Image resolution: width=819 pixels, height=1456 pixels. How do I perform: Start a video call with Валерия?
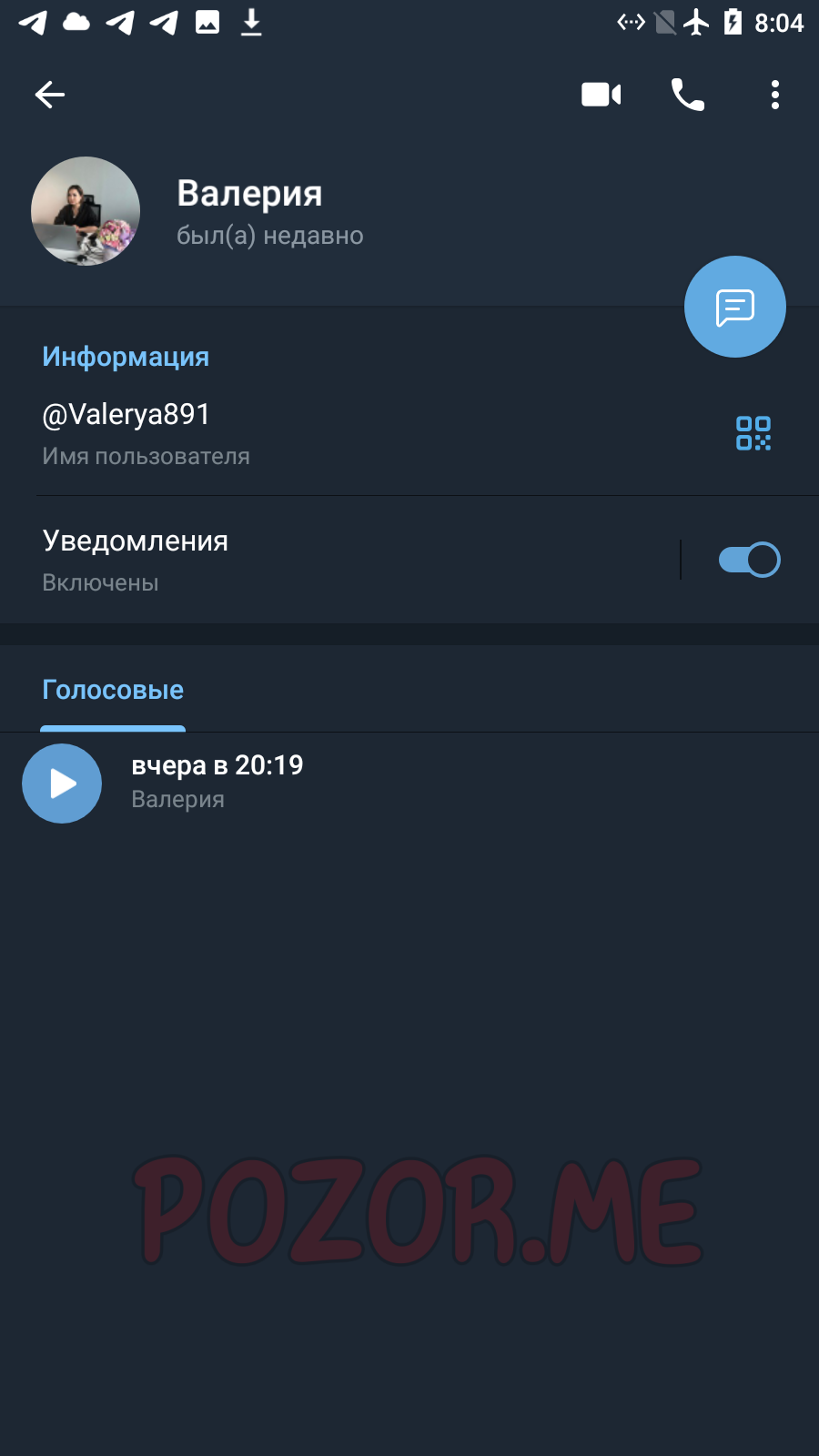point(601,95)
